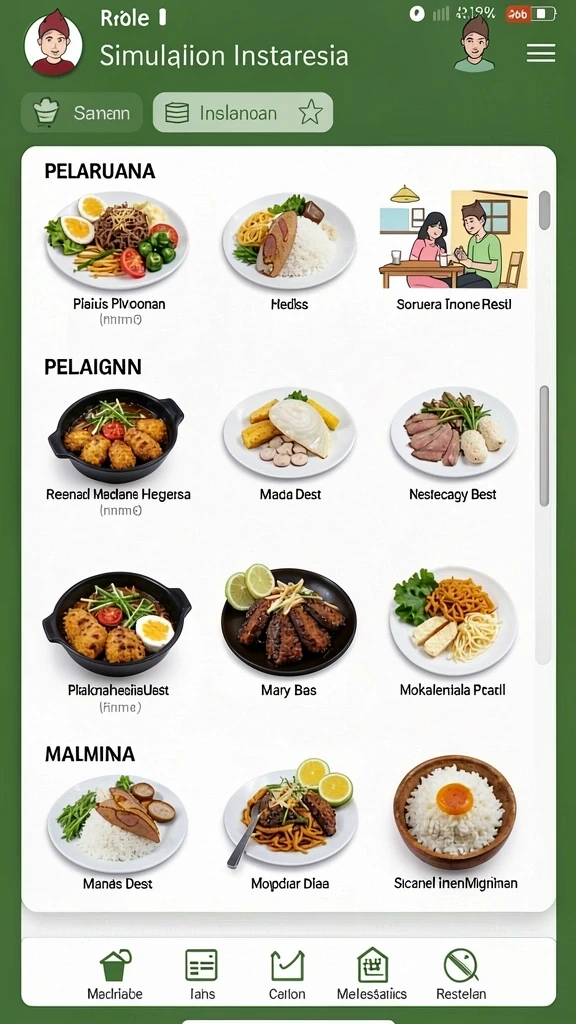The height and width of the screenshot is (1024, 576).
Task: Select the Nestecagy Best dish
Action: click(453, 444)
